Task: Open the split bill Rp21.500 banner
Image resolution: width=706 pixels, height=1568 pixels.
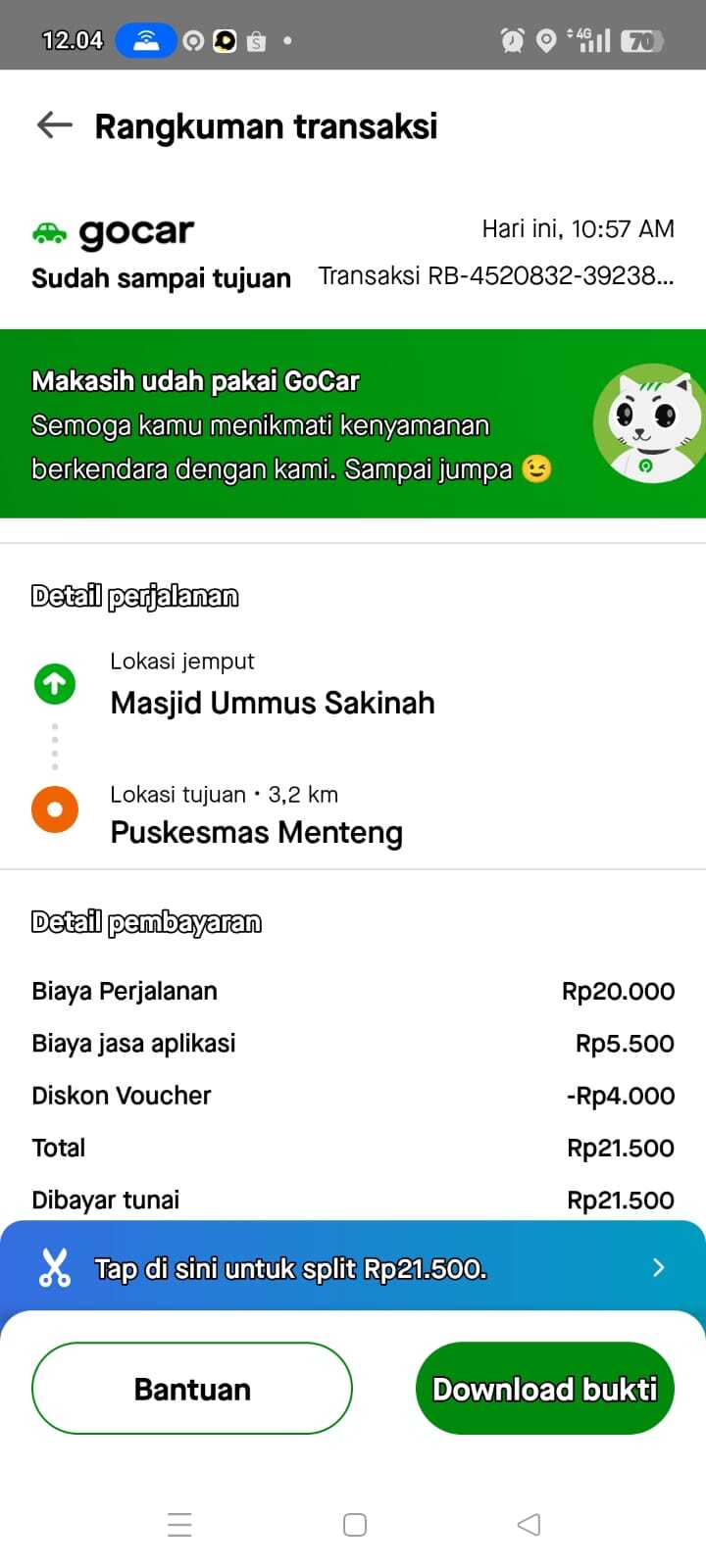Action: 353,1267
